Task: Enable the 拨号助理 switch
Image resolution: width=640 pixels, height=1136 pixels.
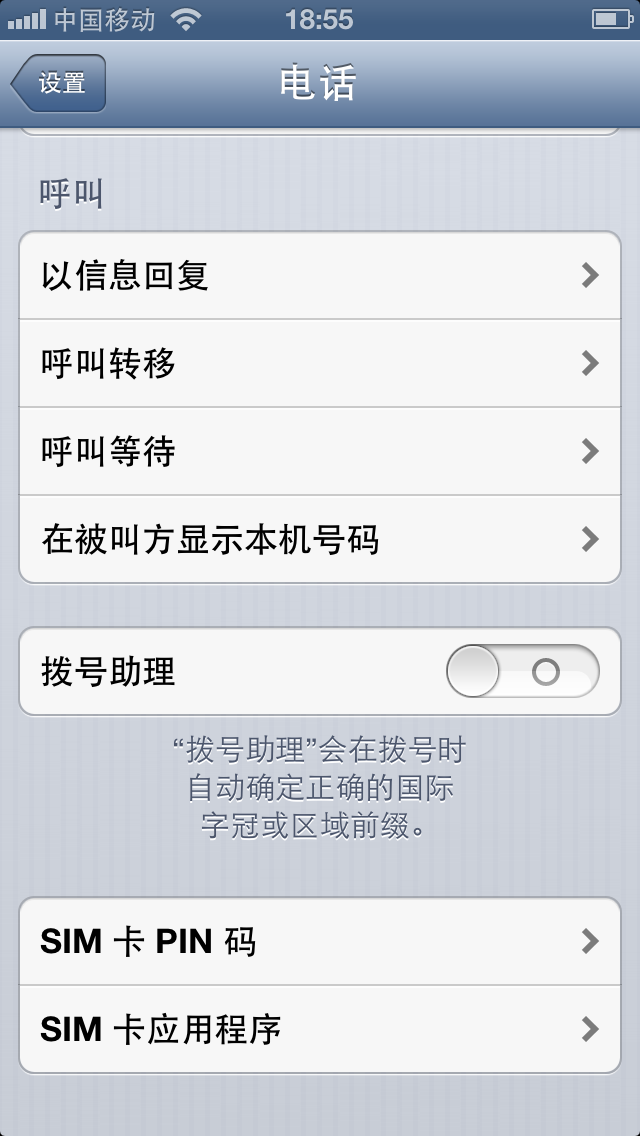Action: click(x=523, y=672)
